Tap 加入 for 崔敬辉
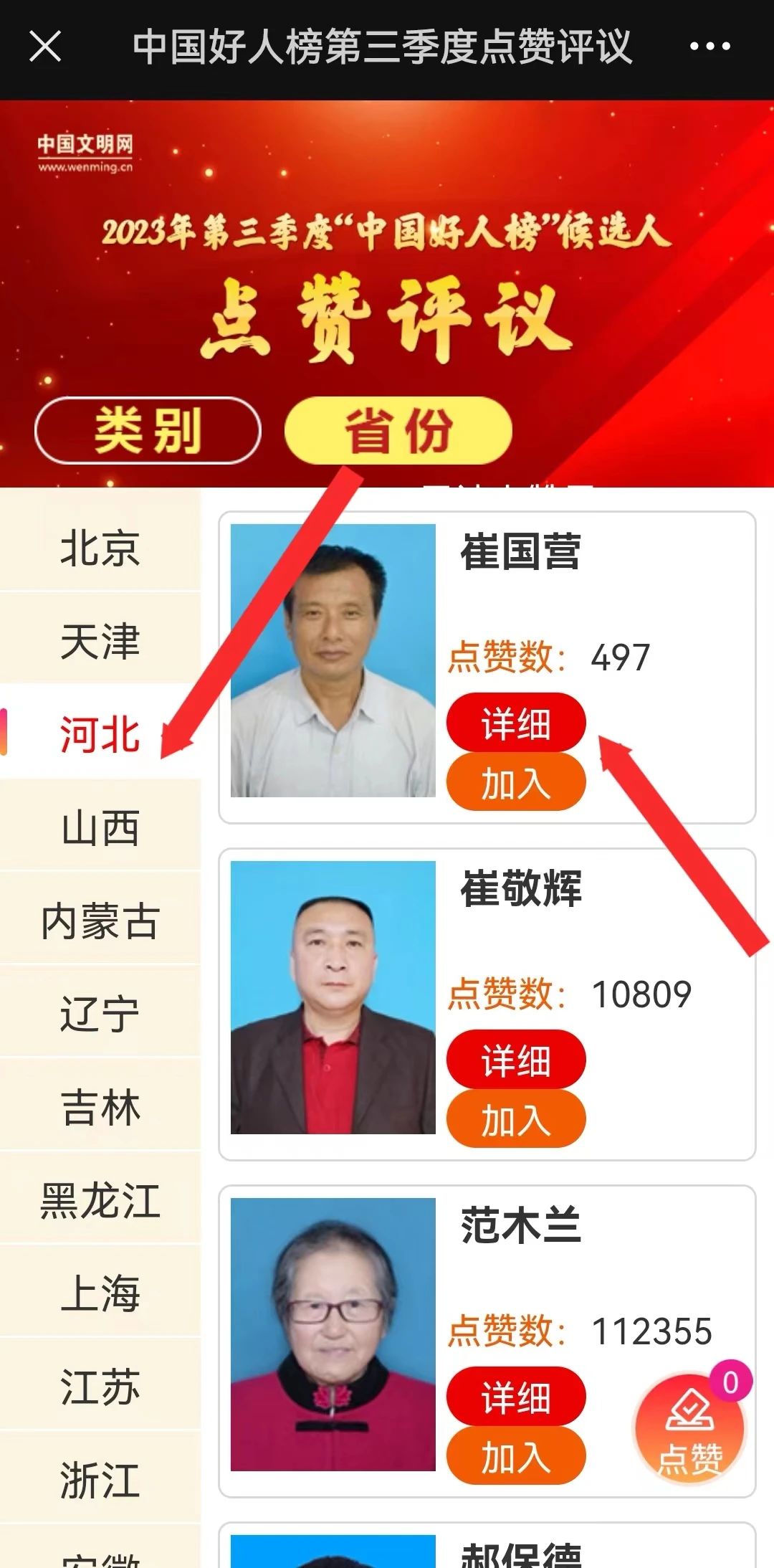Screen dimensions: 774x1568 click(x=516, y=1120)
